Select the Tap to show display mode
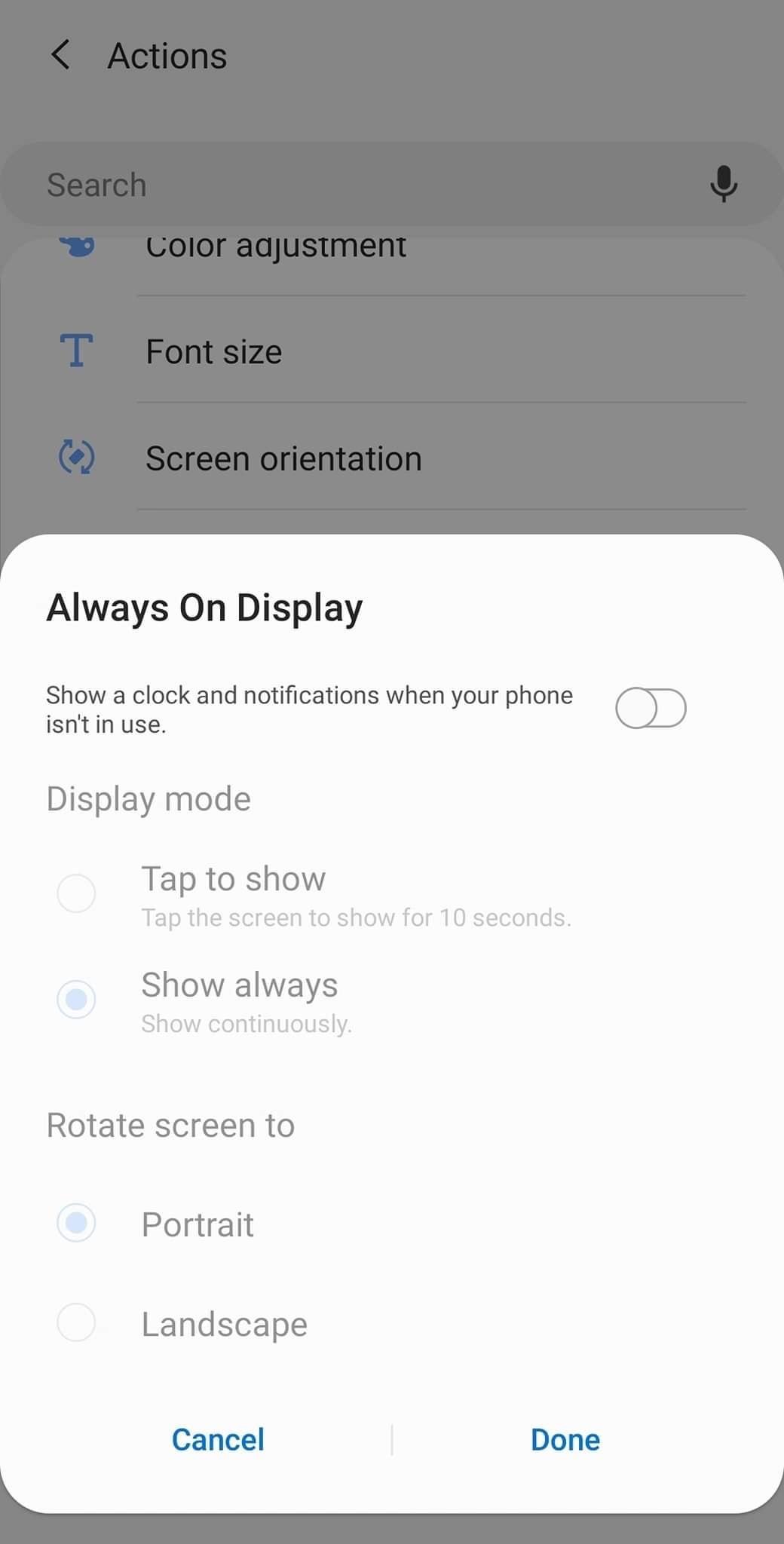This screenshot has width=784, height=1544. [76, 893]
